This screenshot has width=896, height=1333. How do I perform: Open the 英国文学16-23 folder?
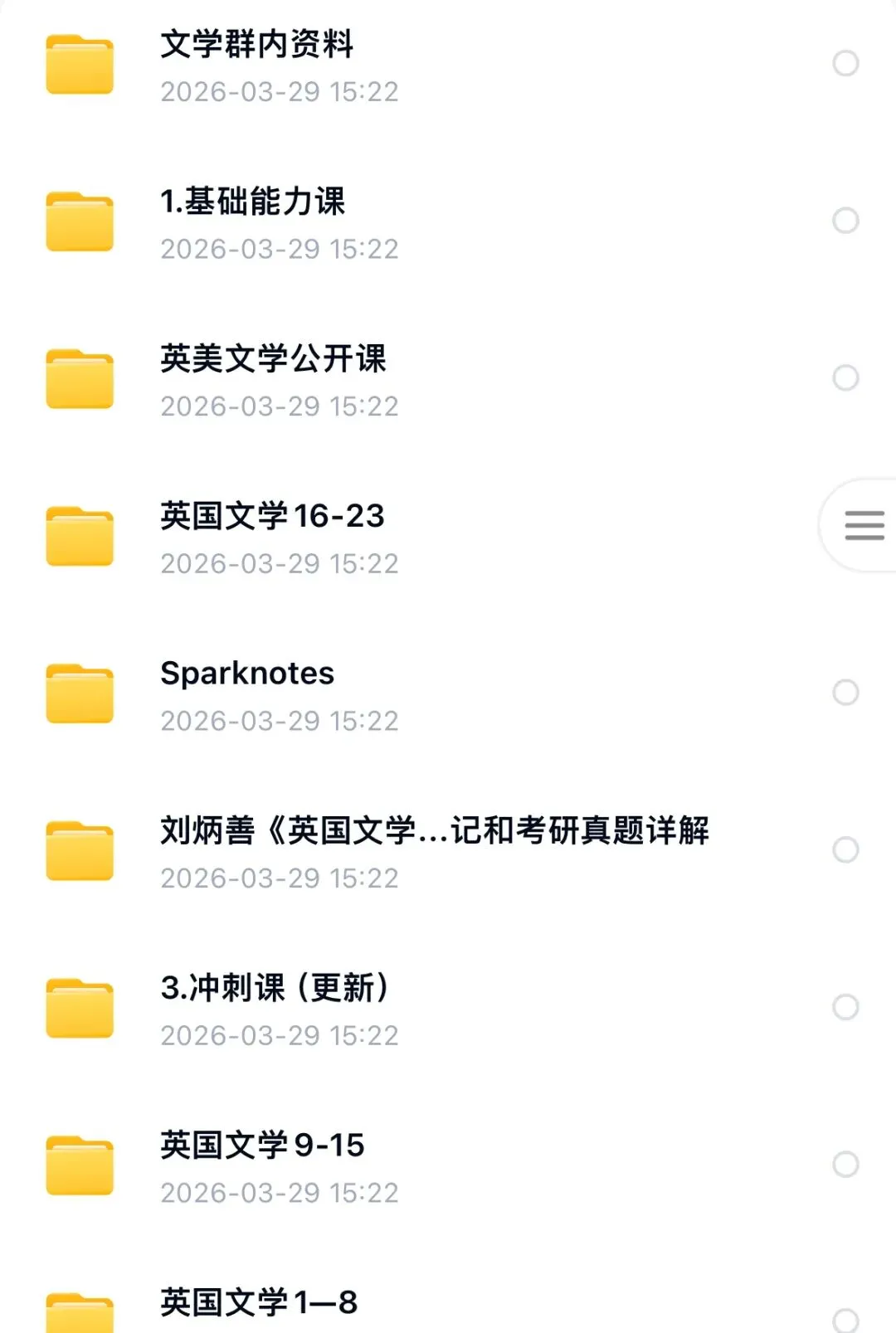tap(272, 517)
